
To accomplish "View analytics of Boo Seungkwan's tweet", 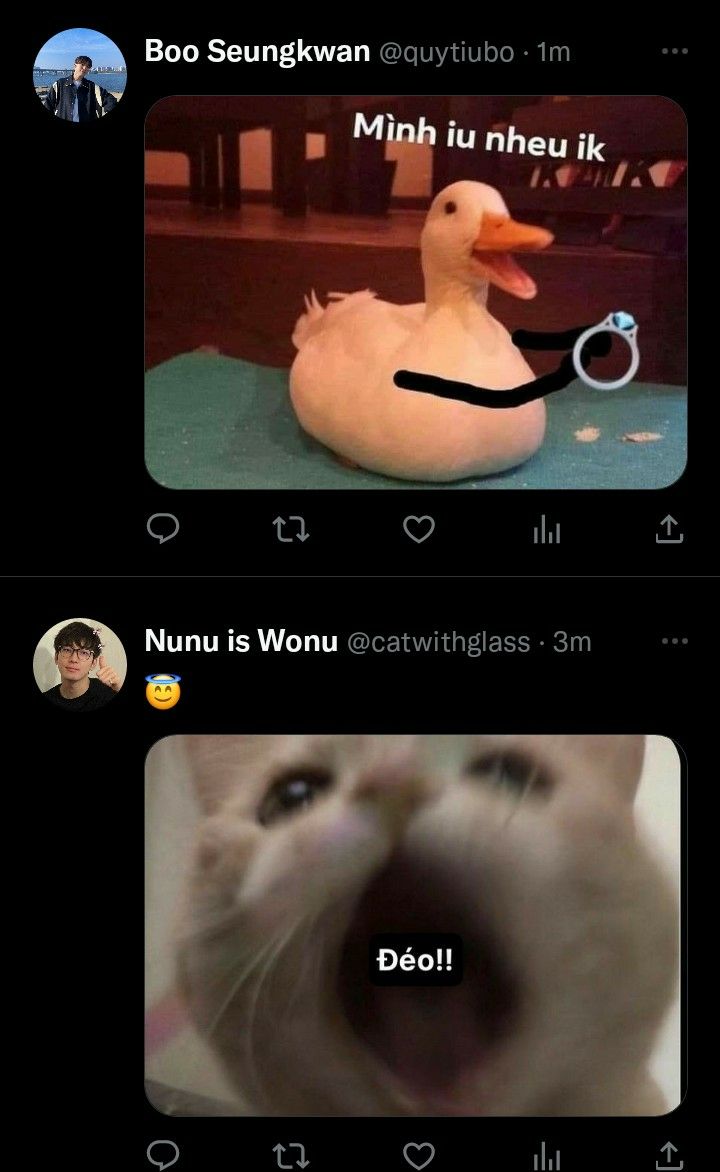I will pos(547,530).
